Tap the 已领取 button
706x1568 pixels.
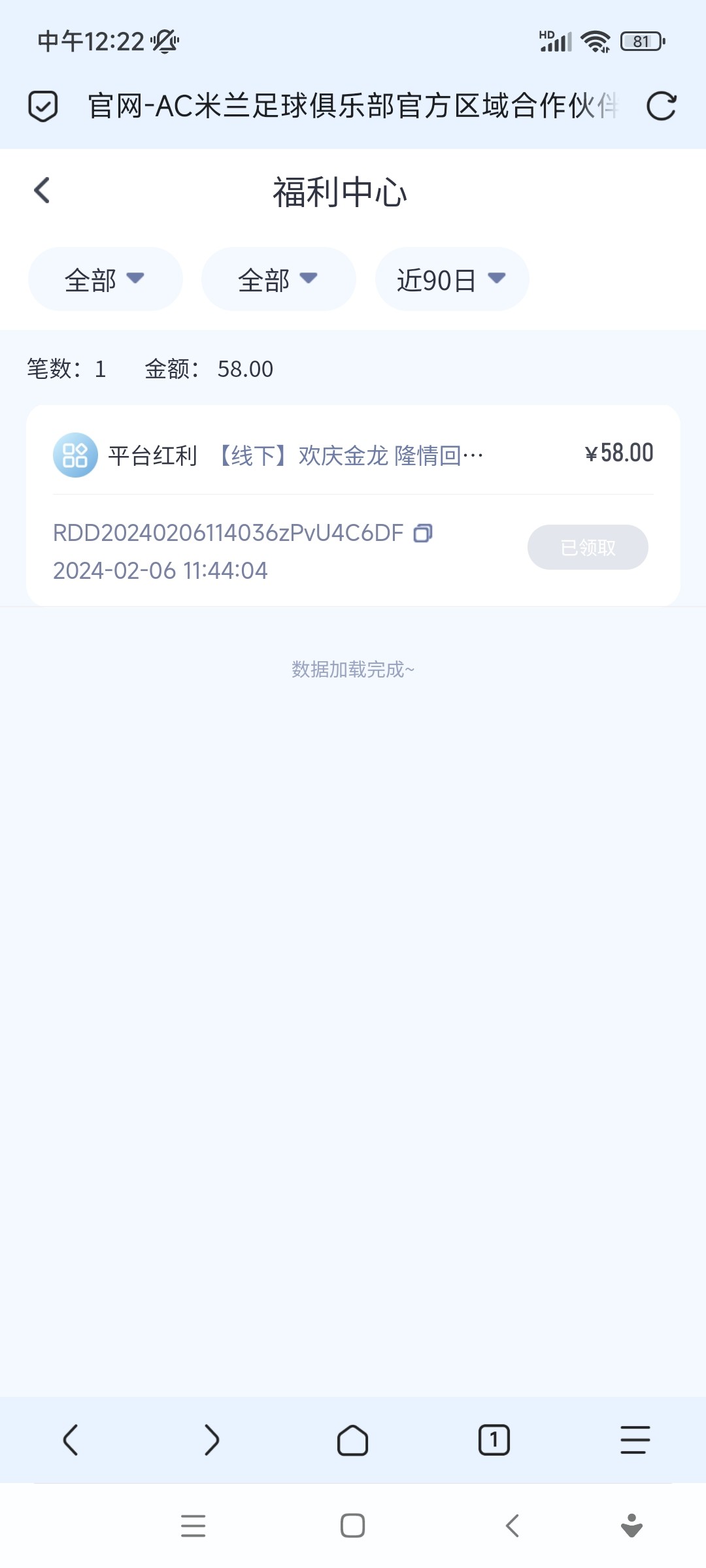pyautogui.click(x=588, y=547)
